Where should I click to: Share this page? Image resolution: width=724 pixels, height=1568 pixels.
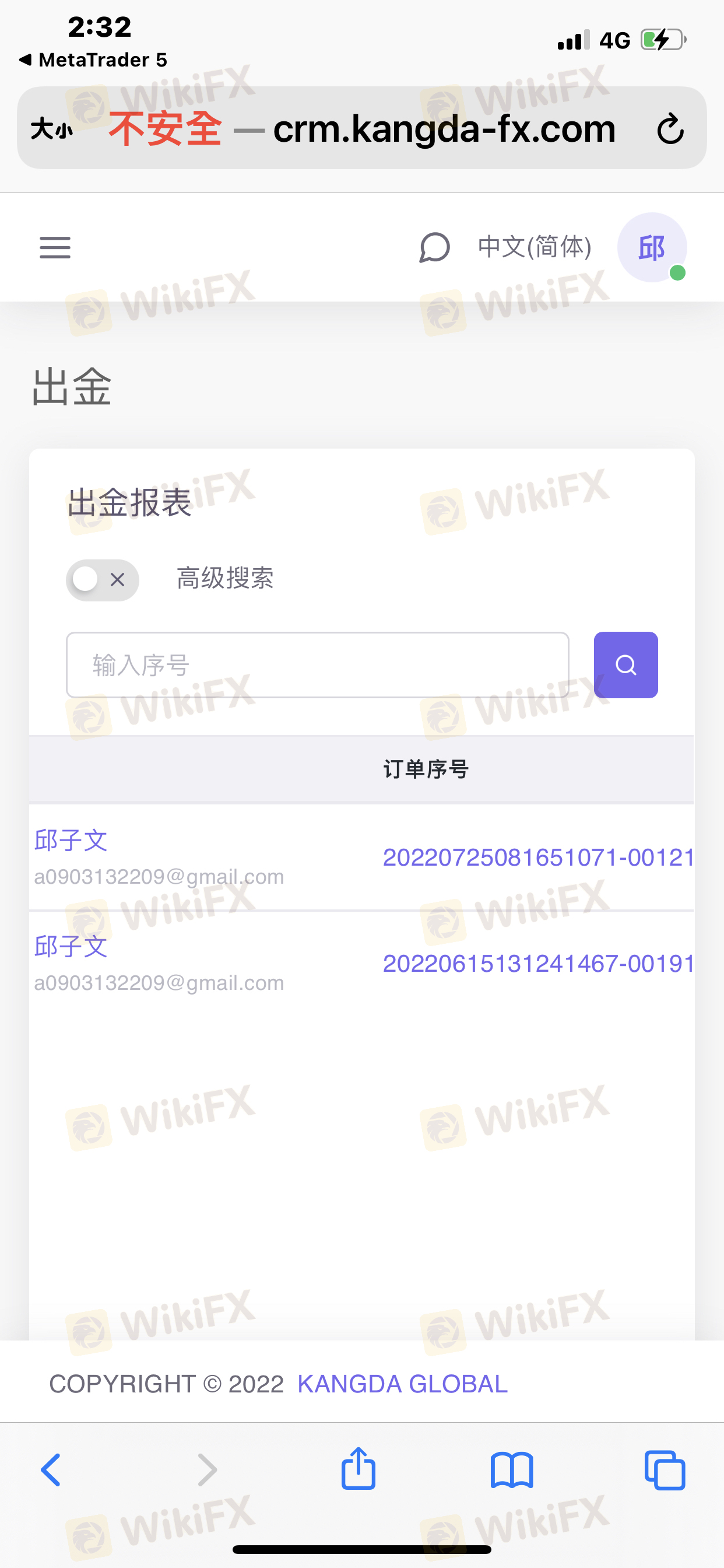pyautogui.click(x=359, y=1469)
